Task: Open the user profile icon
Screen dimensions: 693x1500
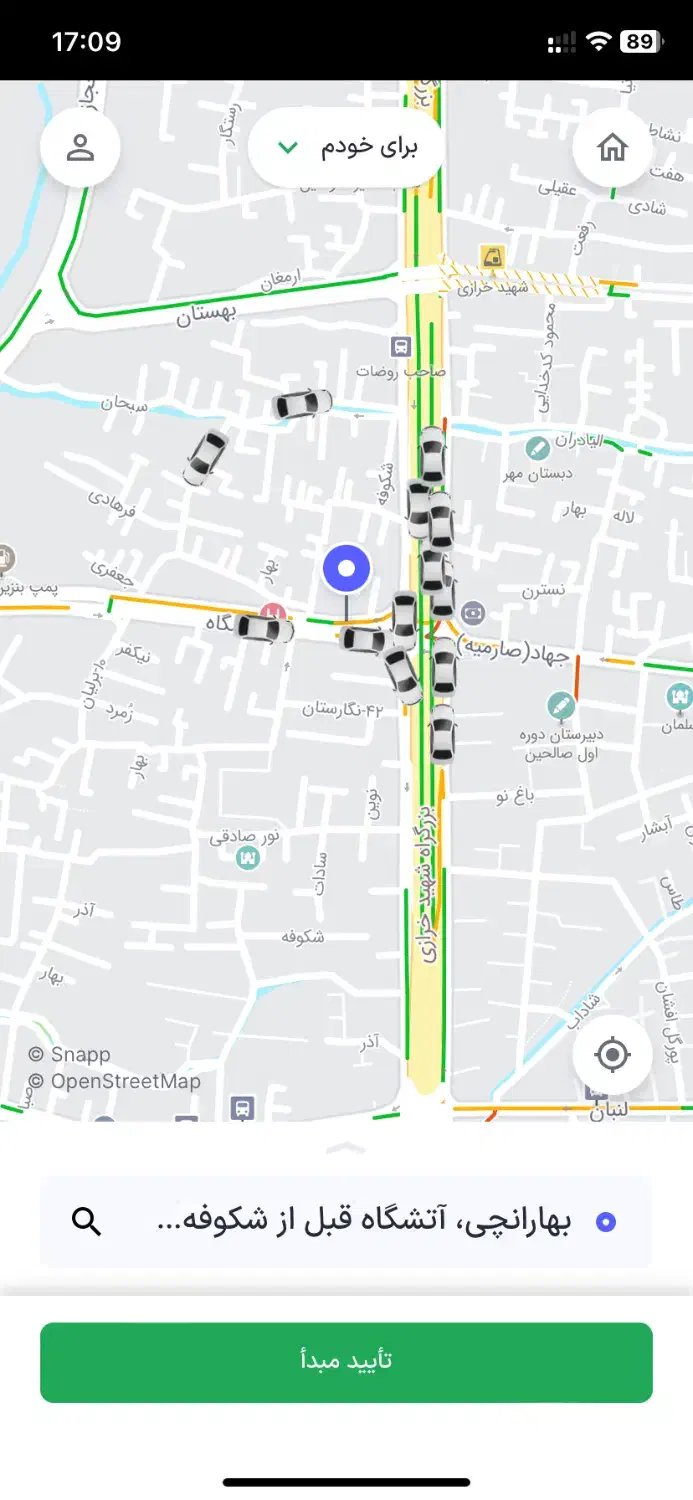Action: pos(80,148)
